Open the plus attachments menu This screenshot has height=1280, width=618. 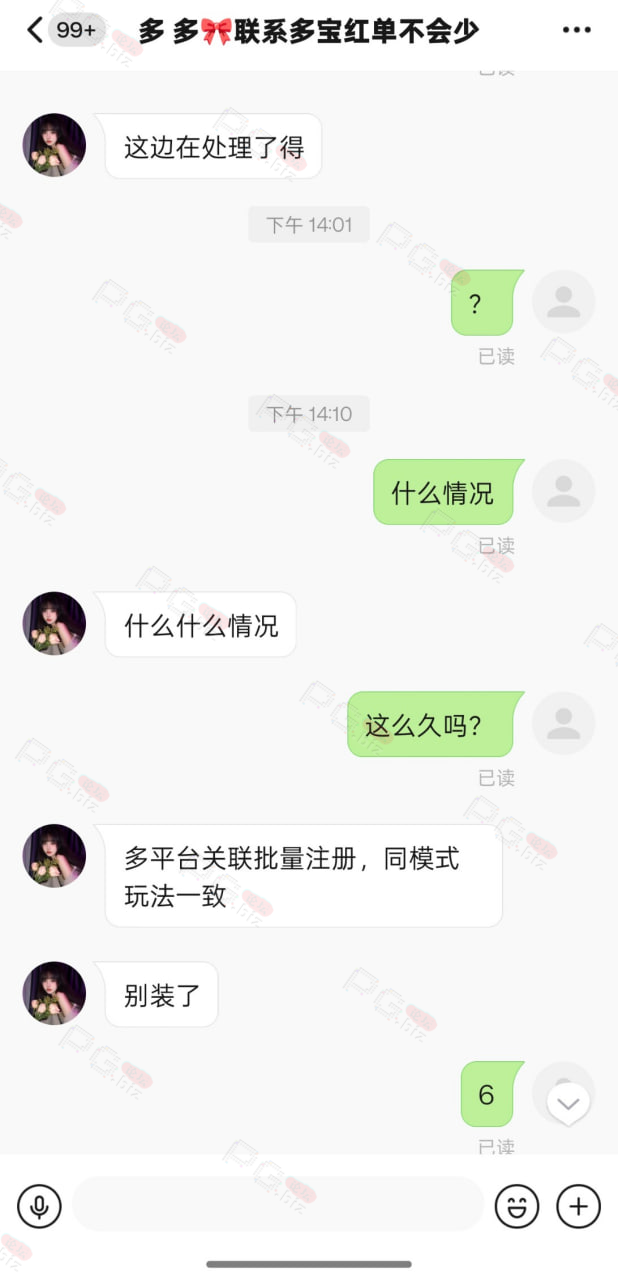[x=578, y=1205]
